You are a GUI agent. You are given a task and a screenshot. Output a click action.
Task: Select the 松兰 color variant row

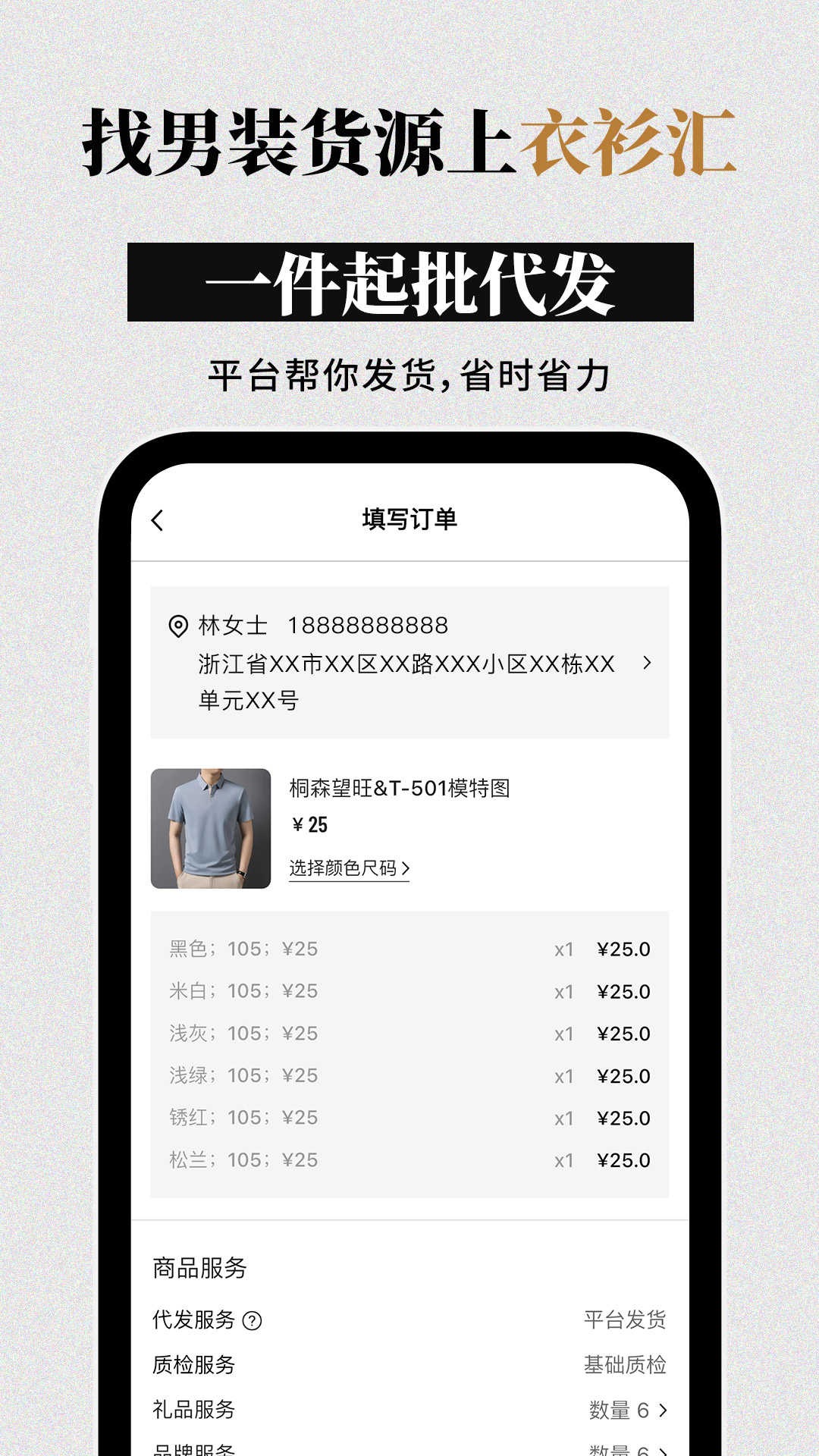(409, 1160)
